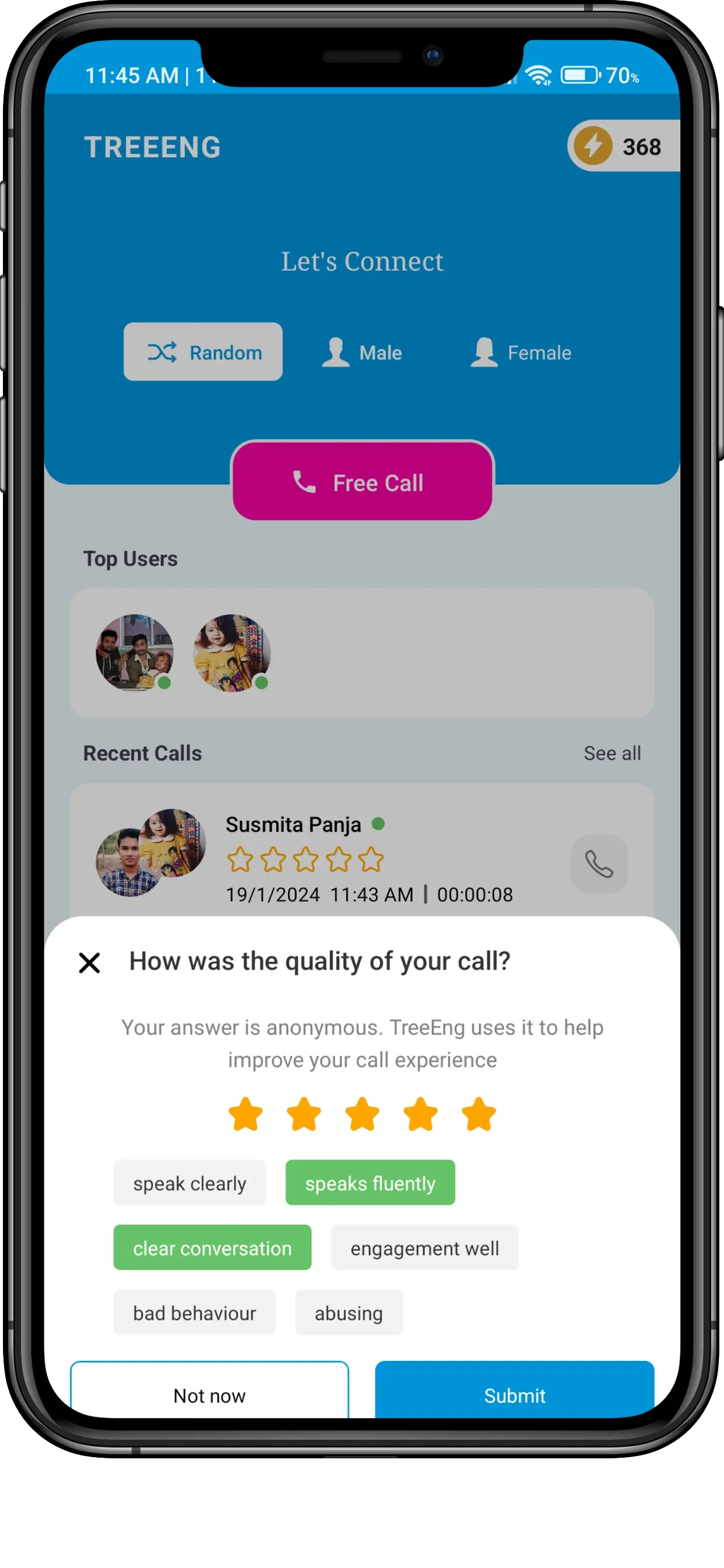Start a Free Call
The height and width of the screenshot is (1568, 724).
click(362, 482)
